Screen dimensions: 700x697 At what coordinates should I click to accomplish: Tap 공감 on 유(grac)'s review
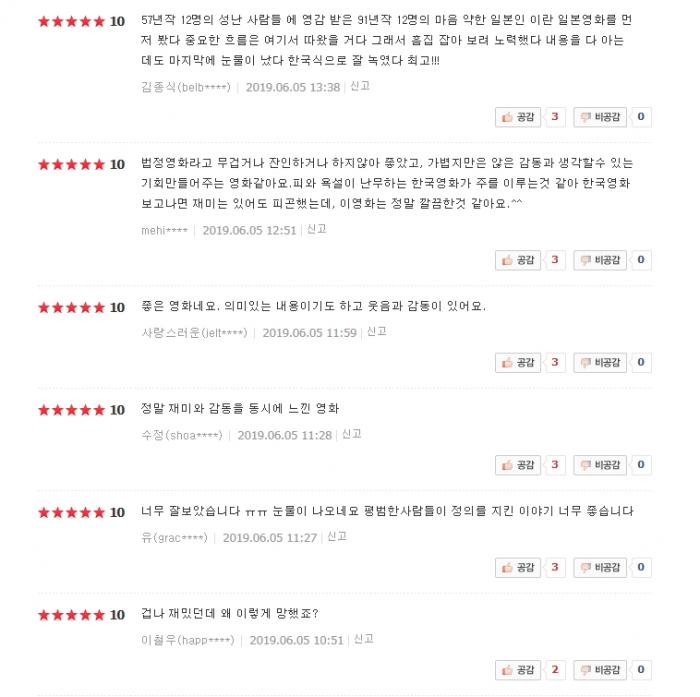click(x=519, y=568)
